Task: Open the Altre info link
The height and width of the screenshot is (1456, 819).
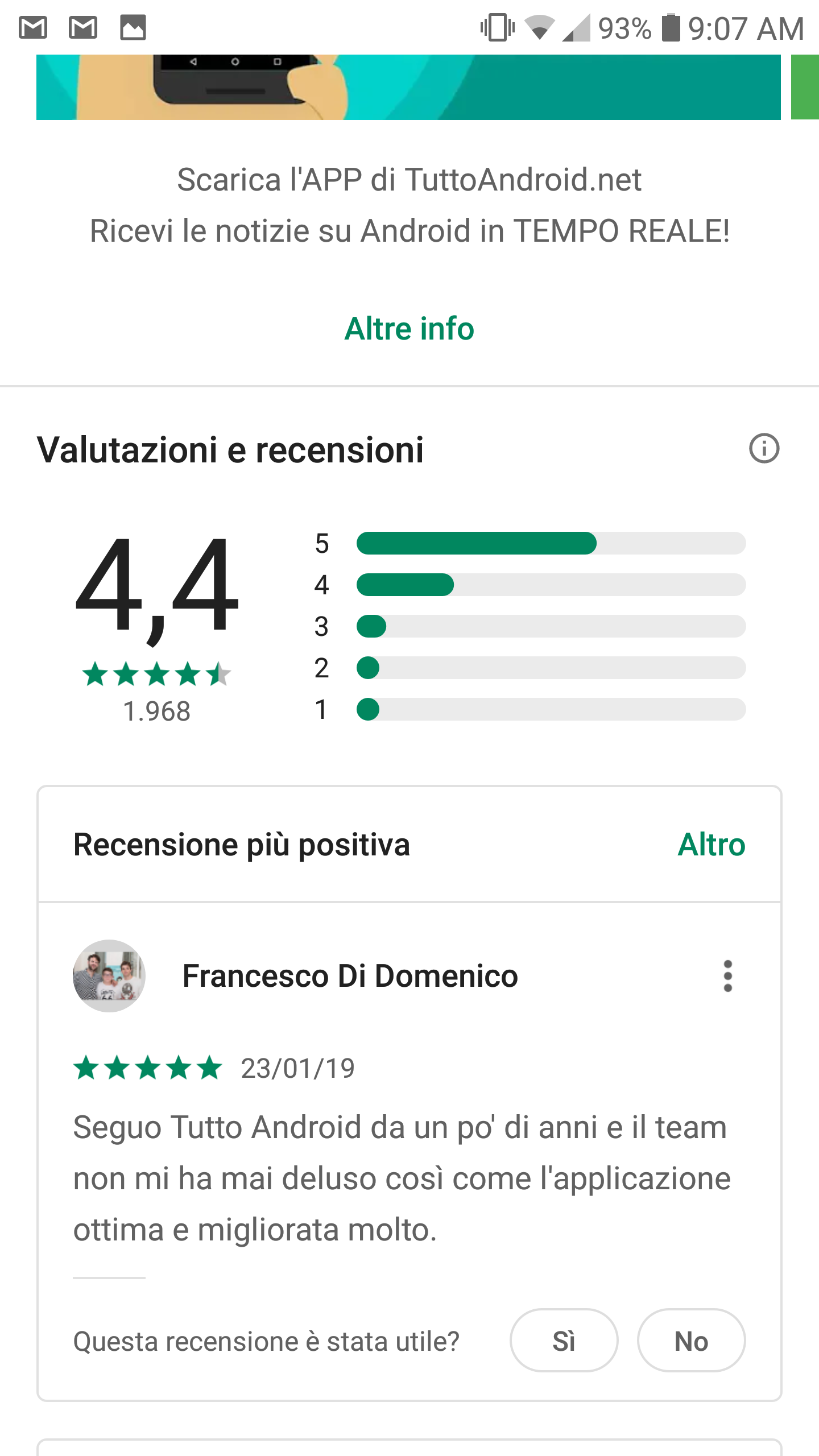Action: 409,328
